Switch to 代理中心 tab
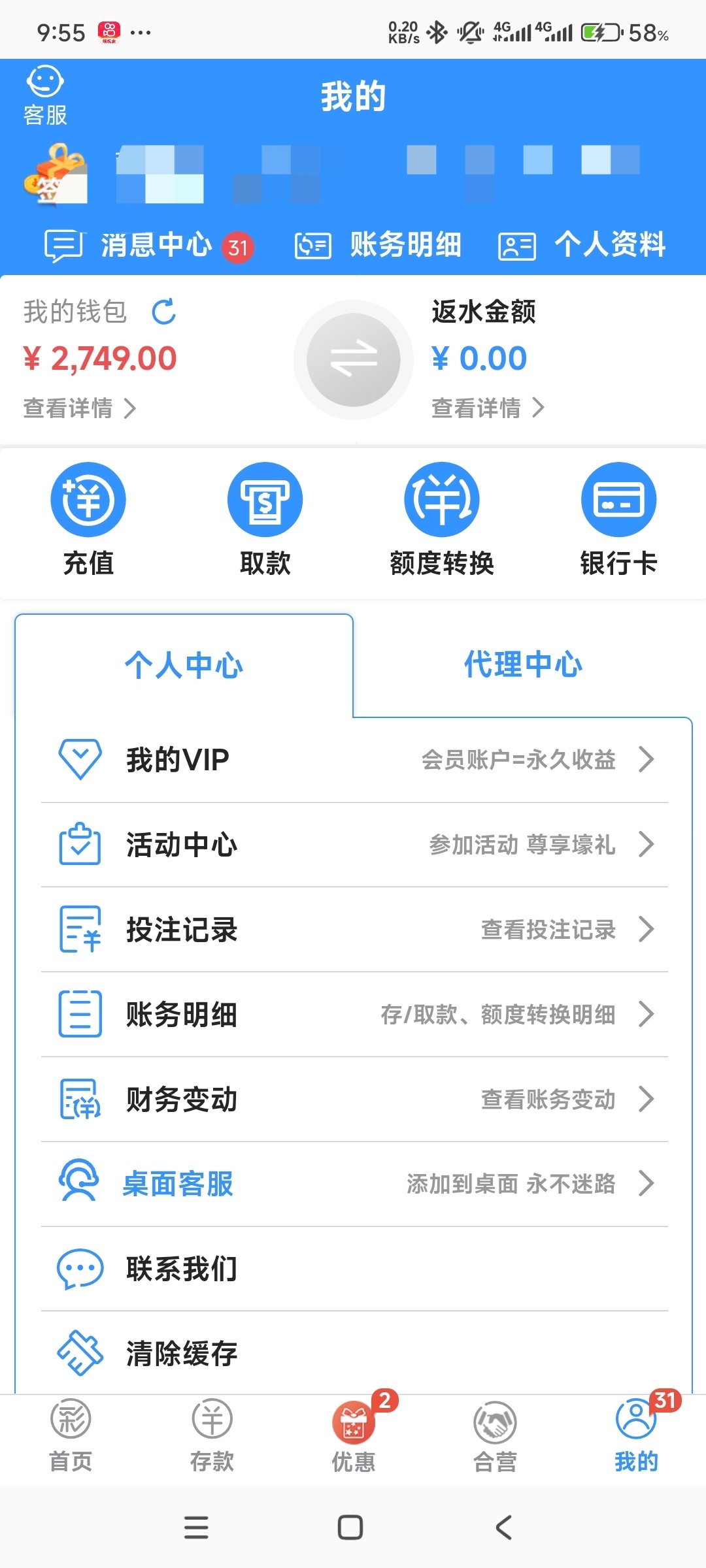Screen dimensions: 706x1568 click(523, 665)
